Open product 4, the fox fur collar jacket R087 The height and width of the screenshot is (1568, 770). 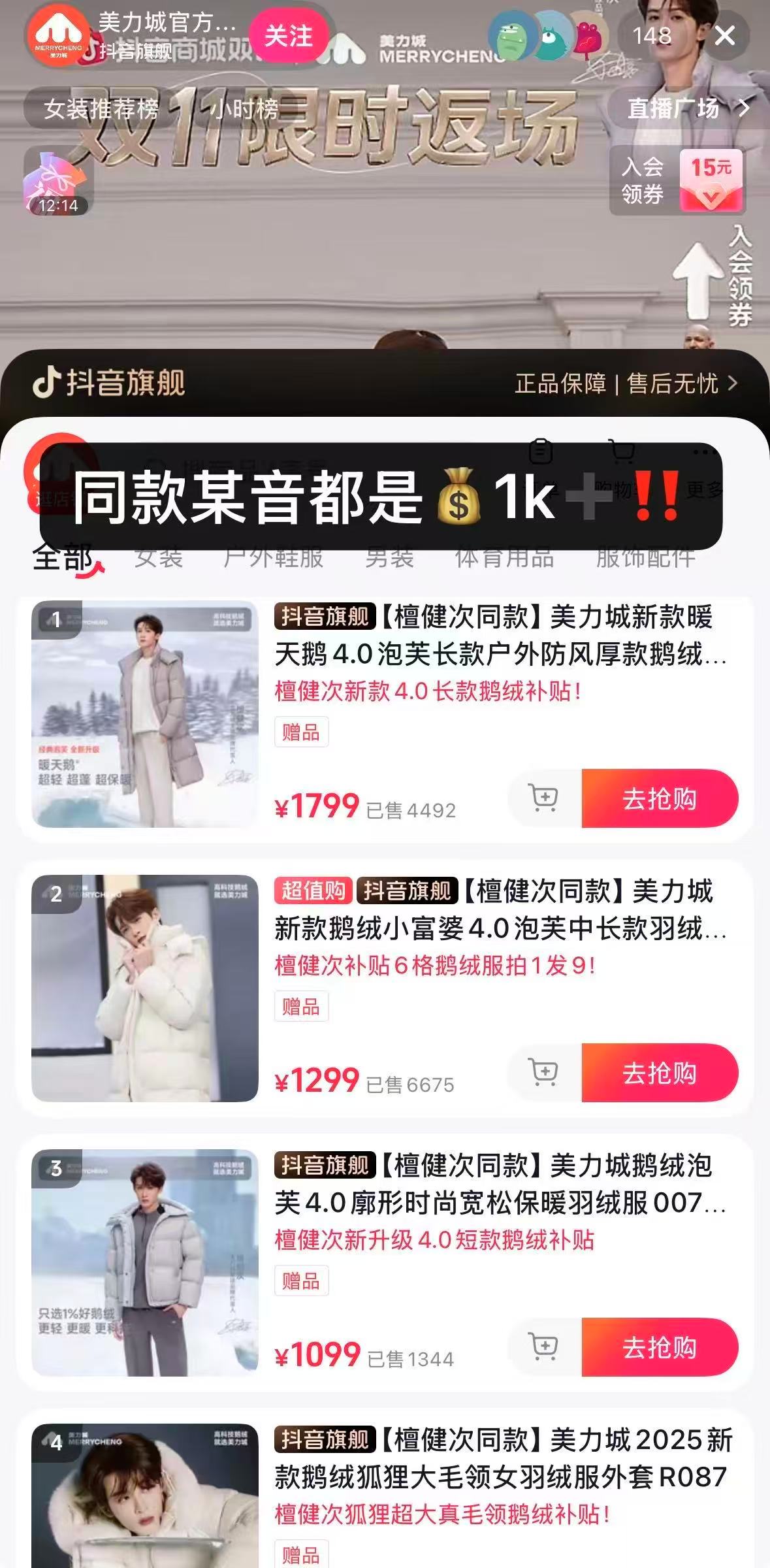503,1458
